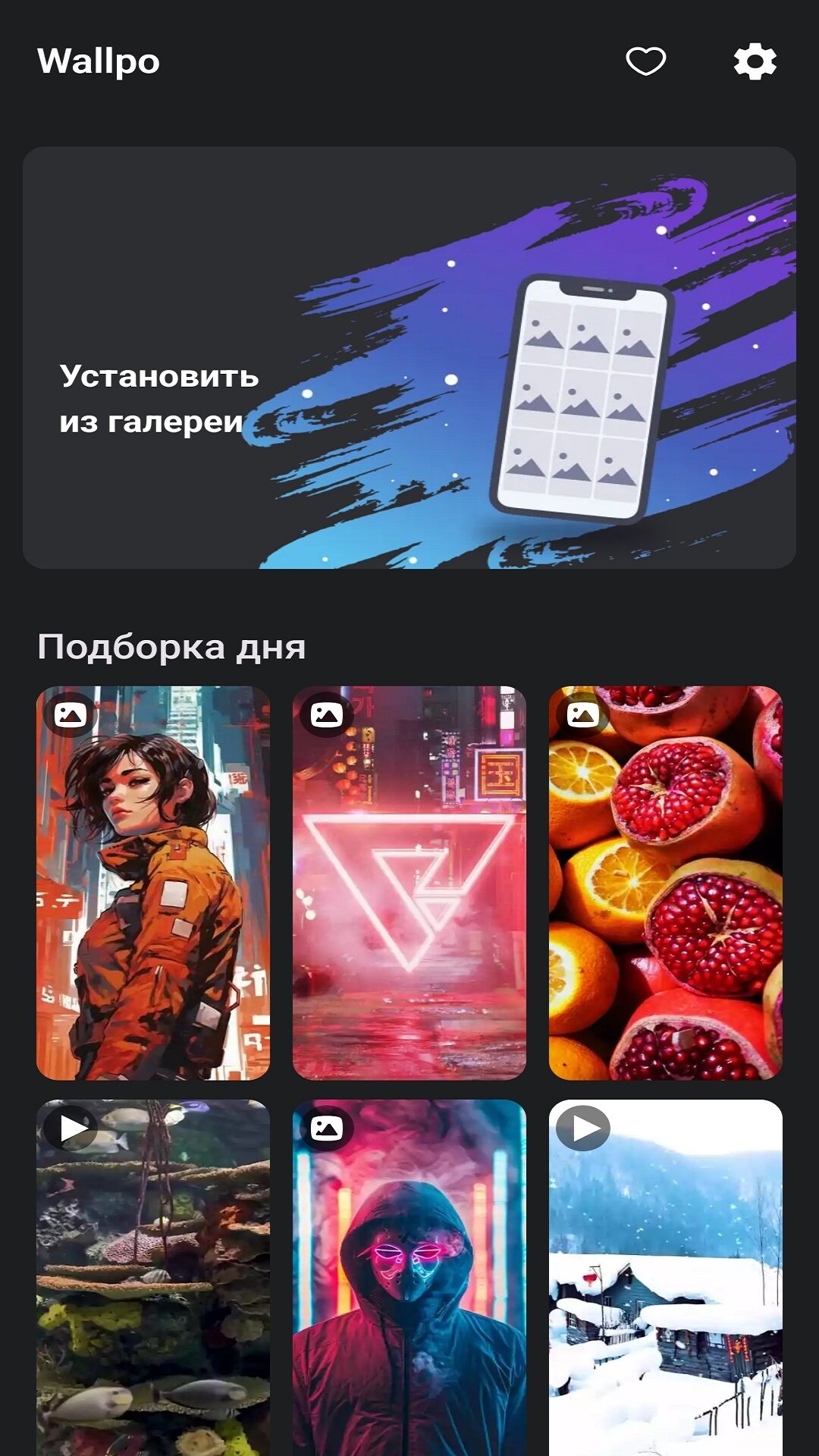Open settings with the gear icon
Screen dimensions: 819x1456
pyautogui.click(x=755, y=61)
